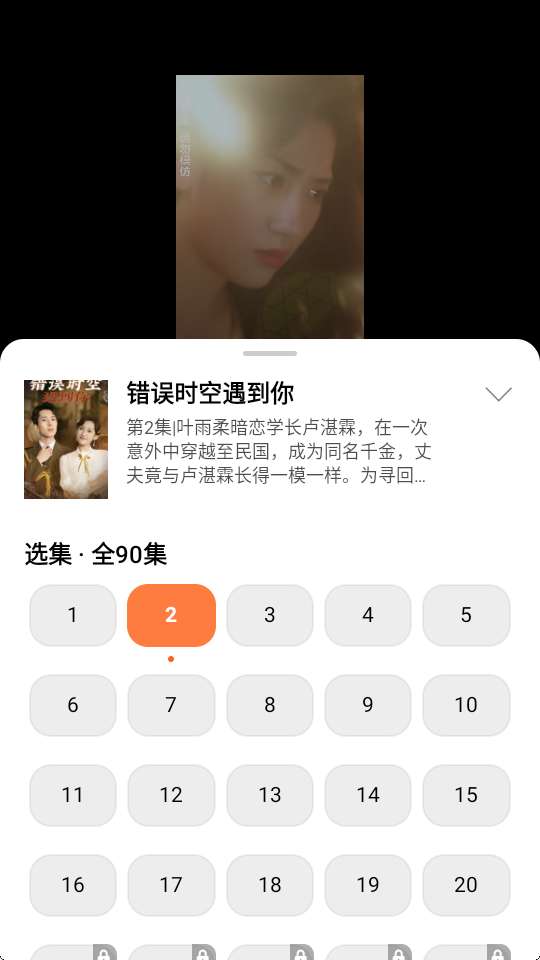Jump to episode 15

(467, 795)
